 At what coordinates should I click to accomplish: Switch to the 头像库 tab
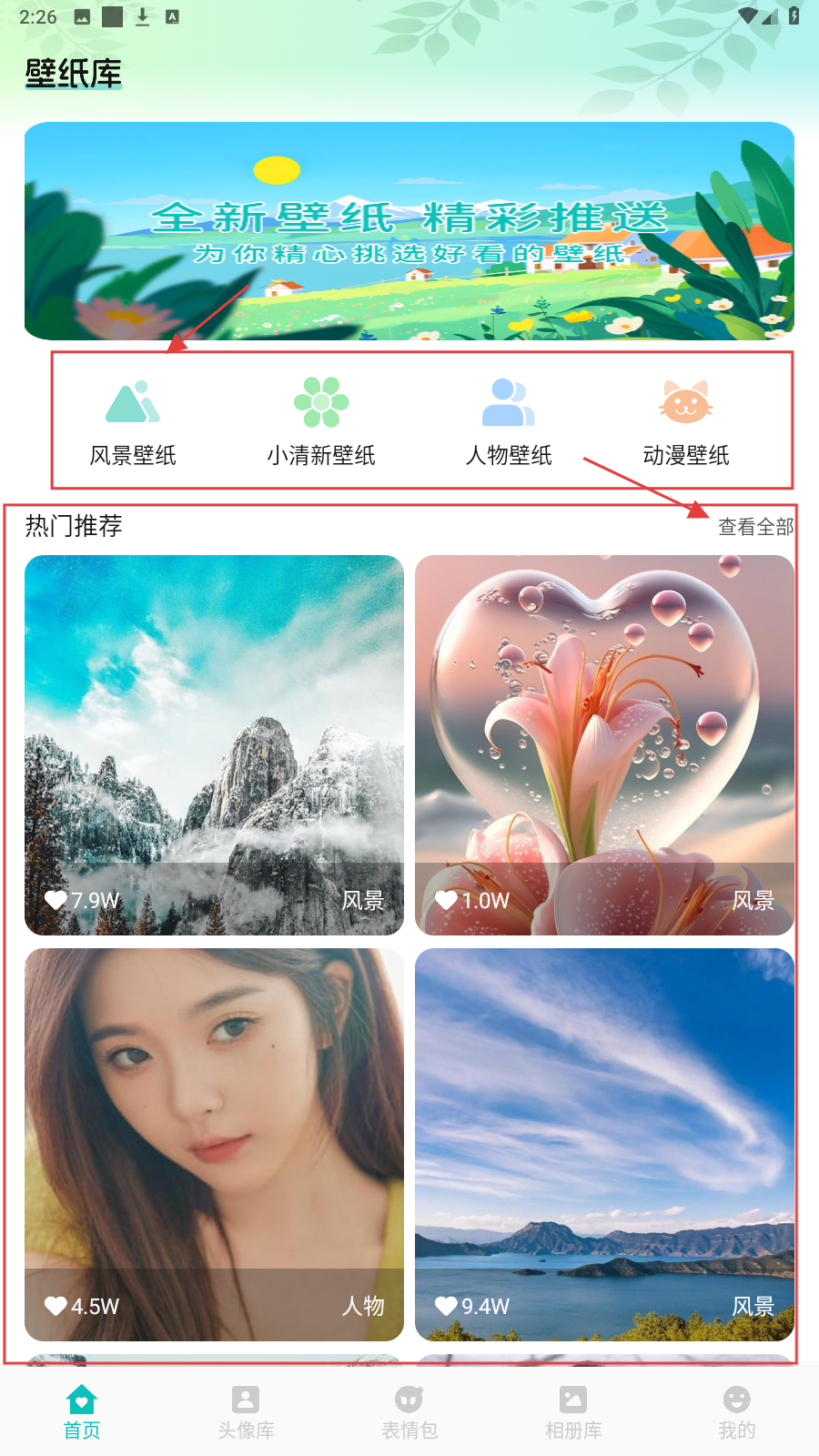tap(246, 1411)
